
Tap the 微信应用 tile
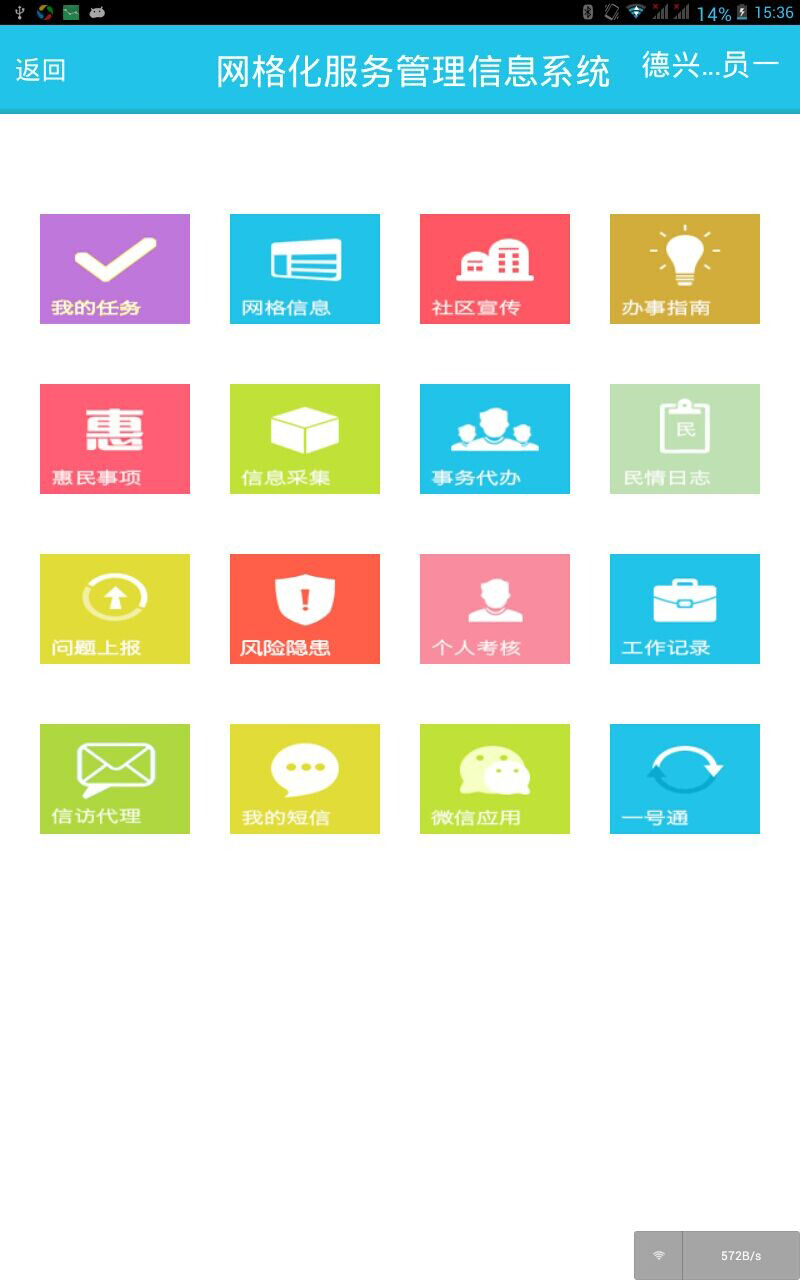click(x=495, y=779)
